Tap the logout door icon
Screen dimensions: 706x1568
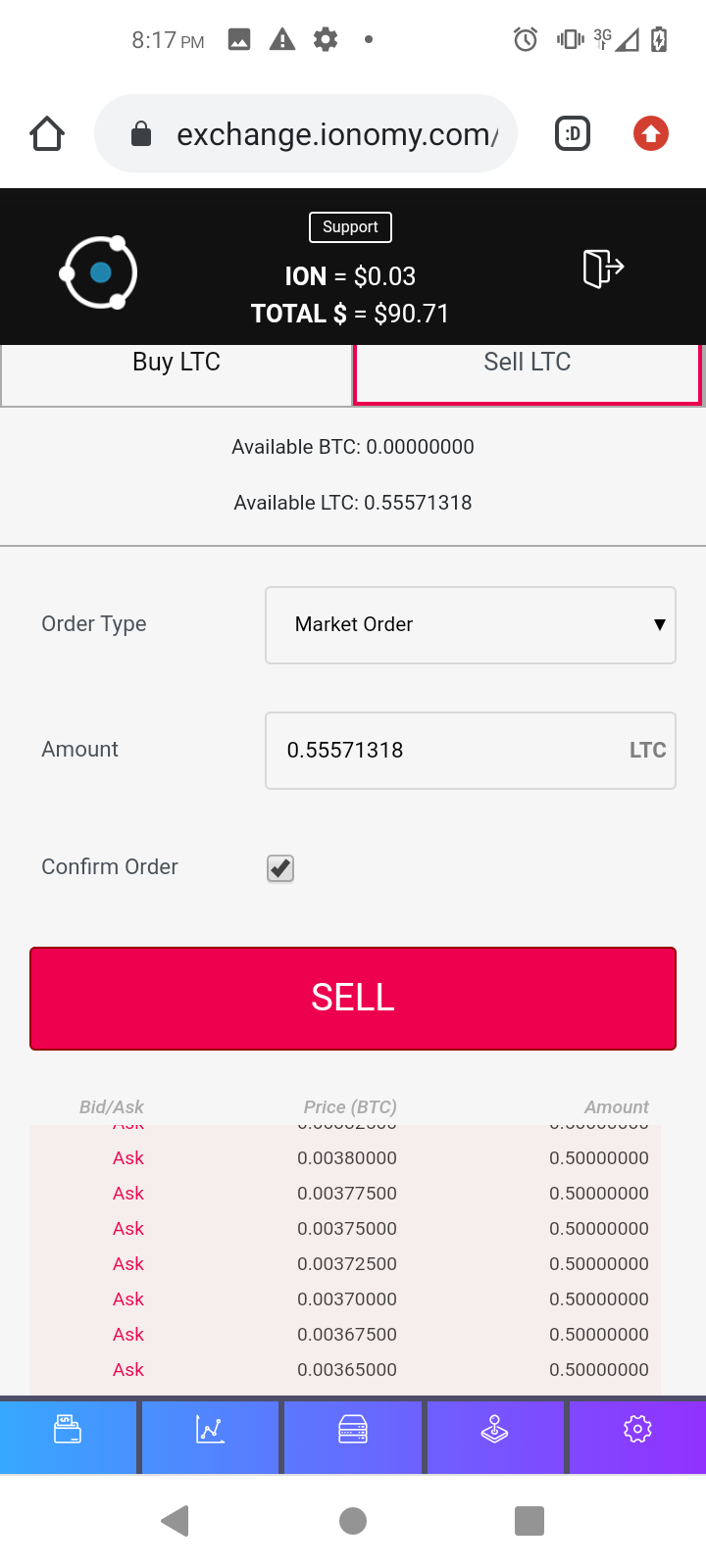603,268
